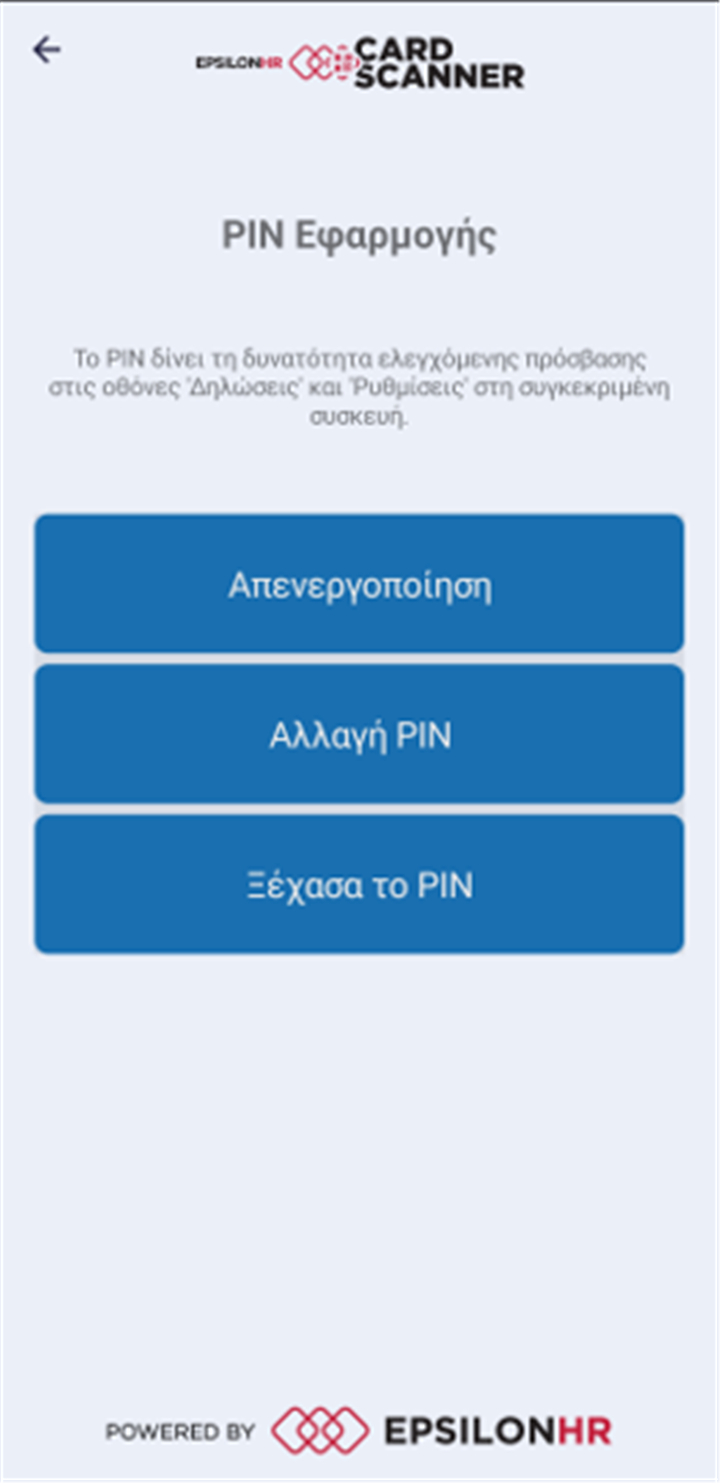Tap the Απενεργοποίηση button
Screen dimensions: 720x1483
(360, 584)
